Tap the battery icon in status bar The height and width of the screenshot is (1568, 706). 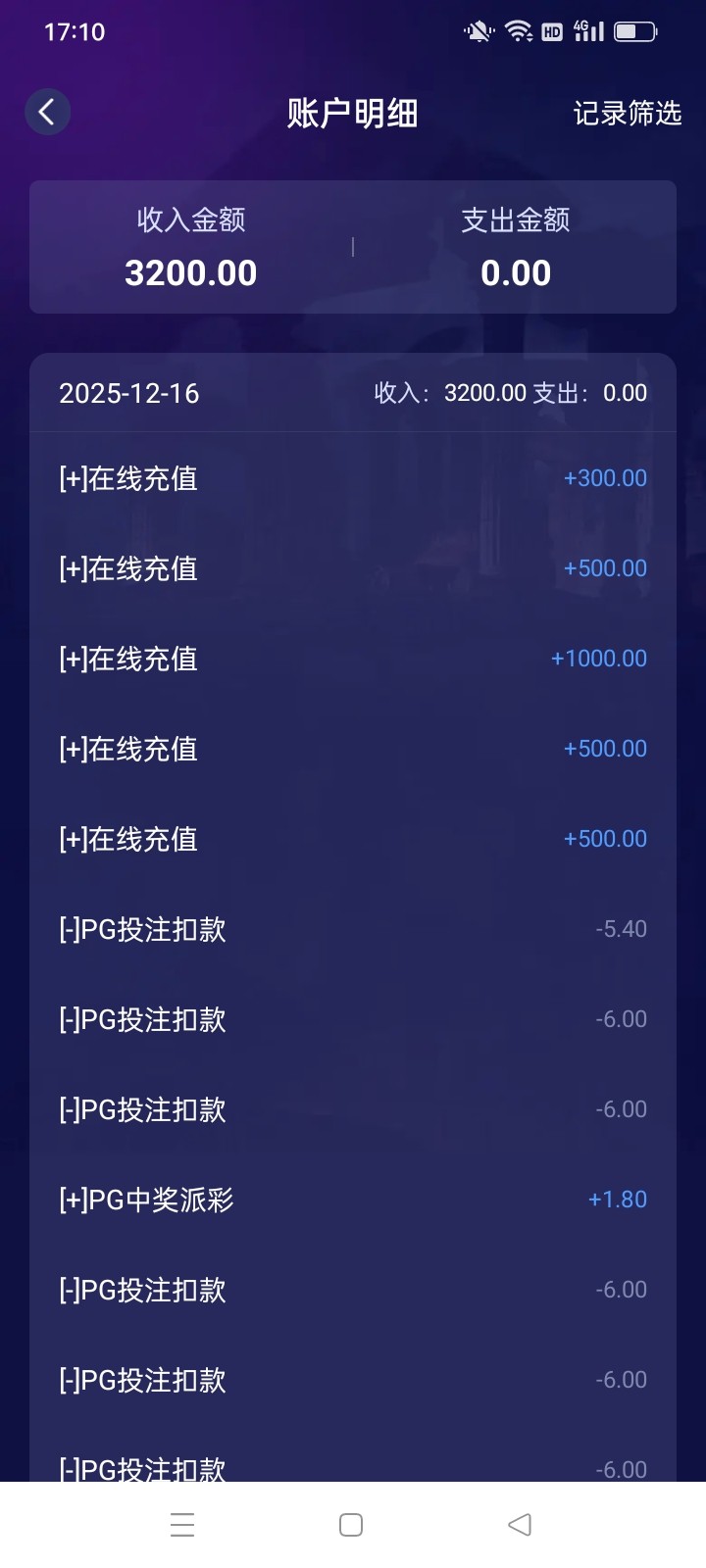coord(635,30)
